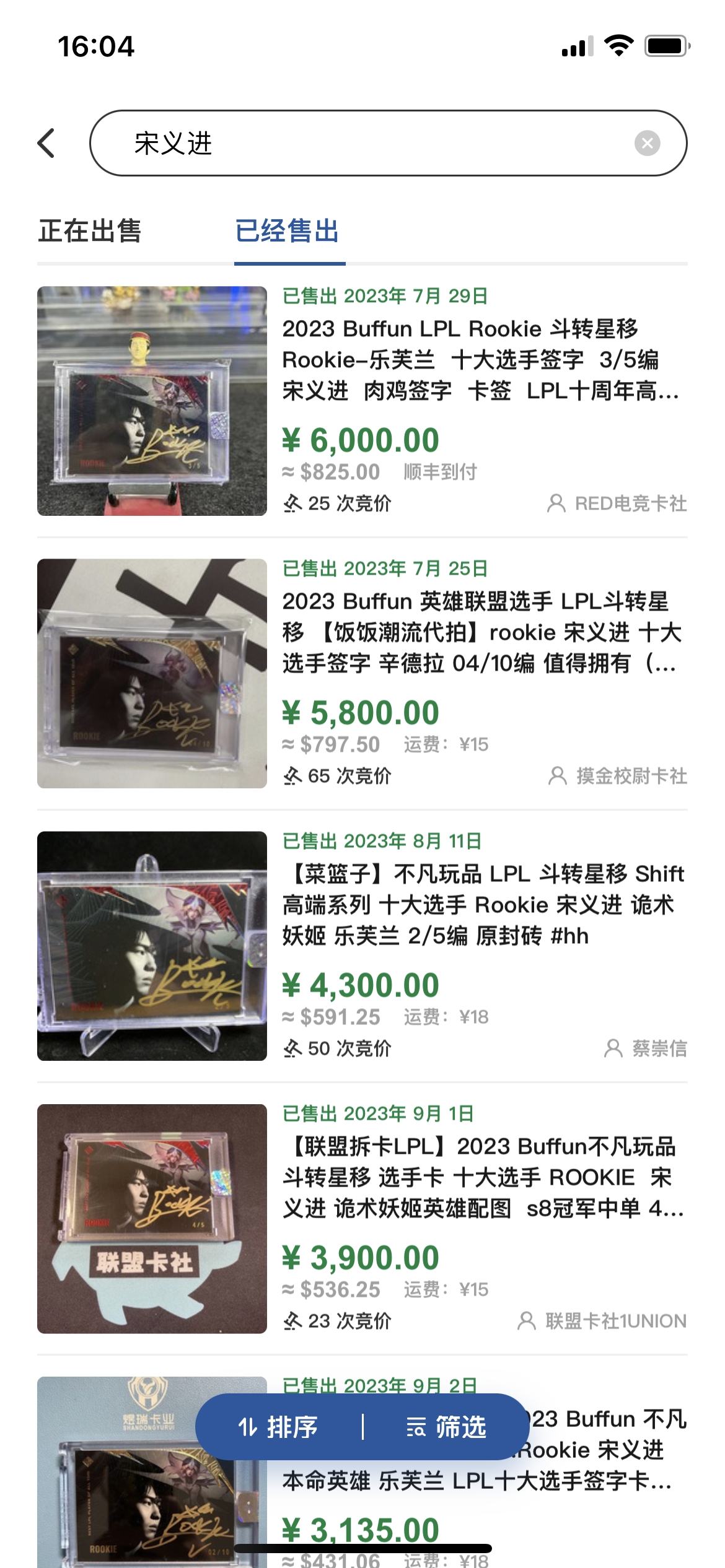Viewport: 725px width, 1568px height.
Task: Go back using the left arrow
Action: 46,143
